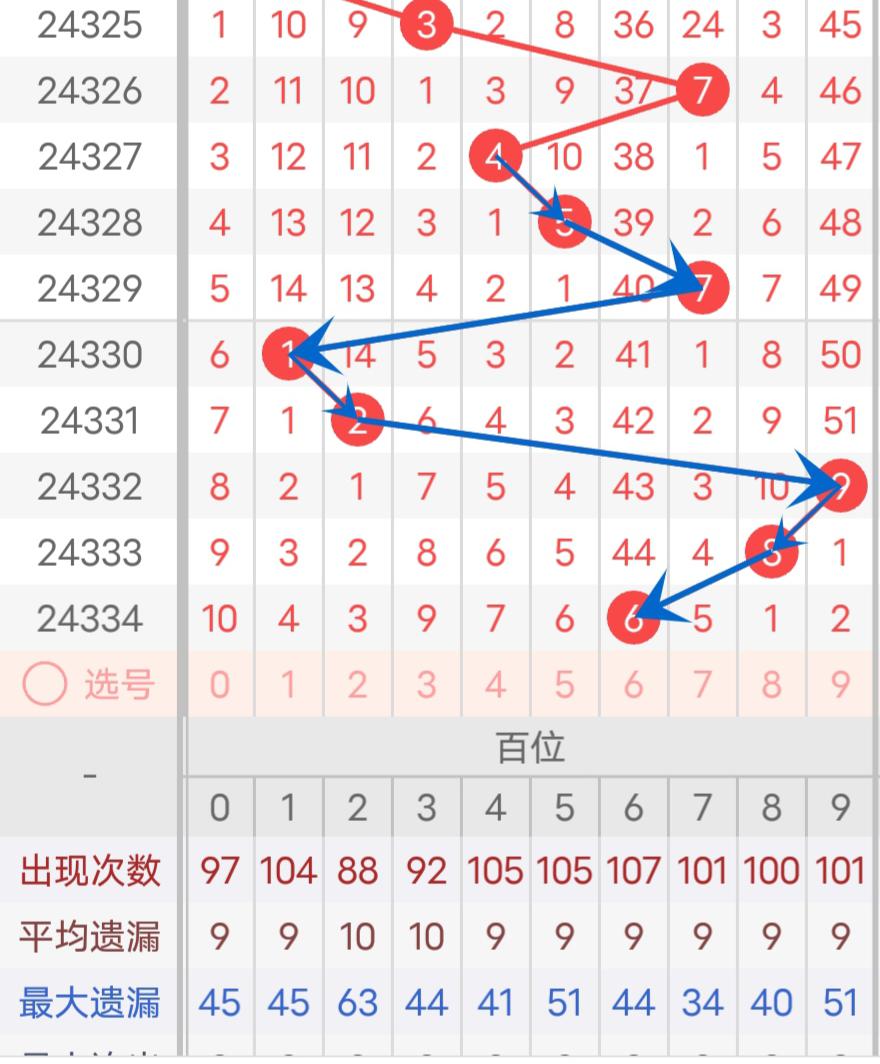Pick number 3 in the 选号 row
The width and height of the screenshot is (880, 1064).
click(x=426, y=685)
